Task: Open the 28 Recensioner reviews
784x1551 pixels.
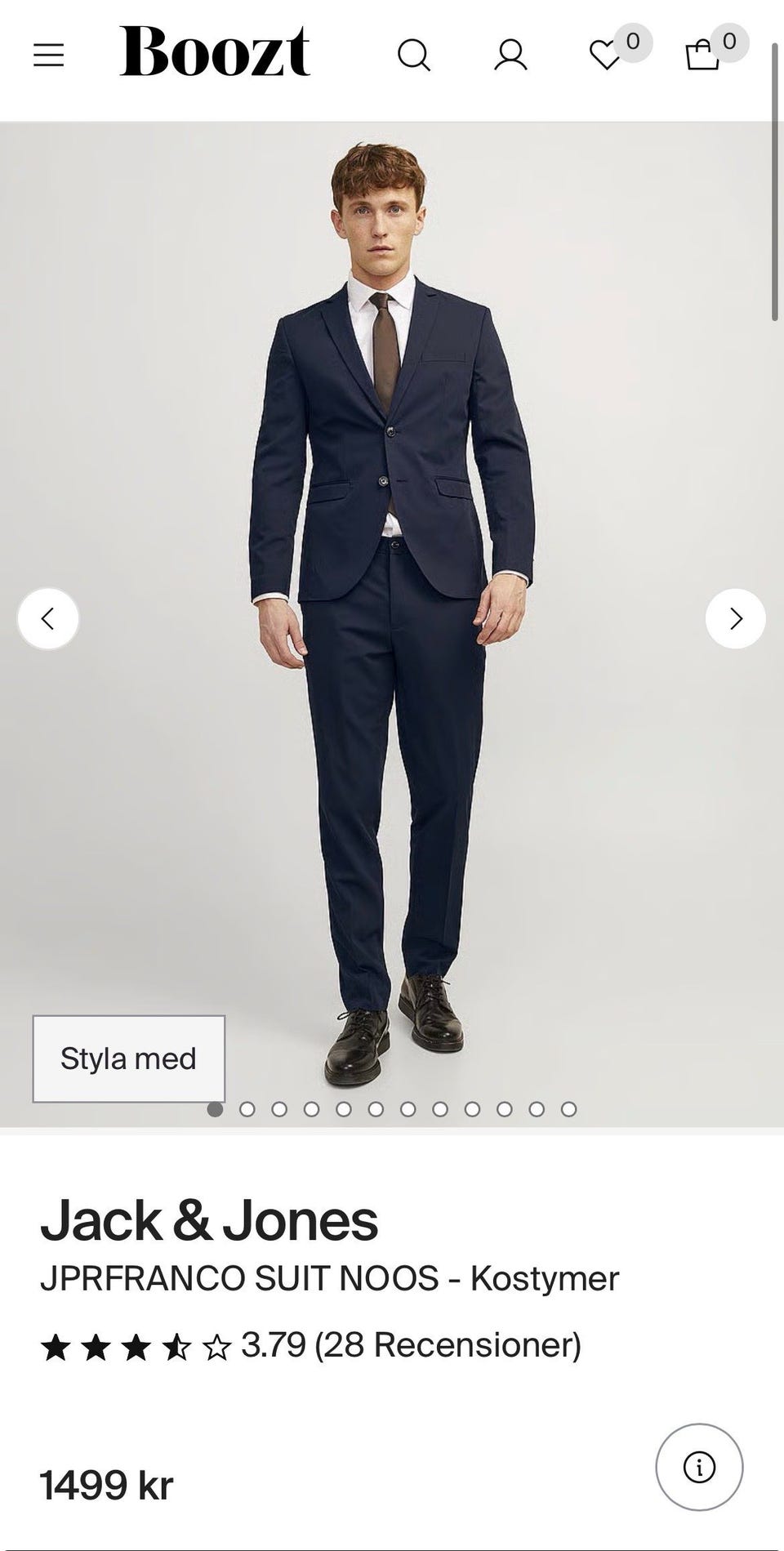Action: [448, 1345]
